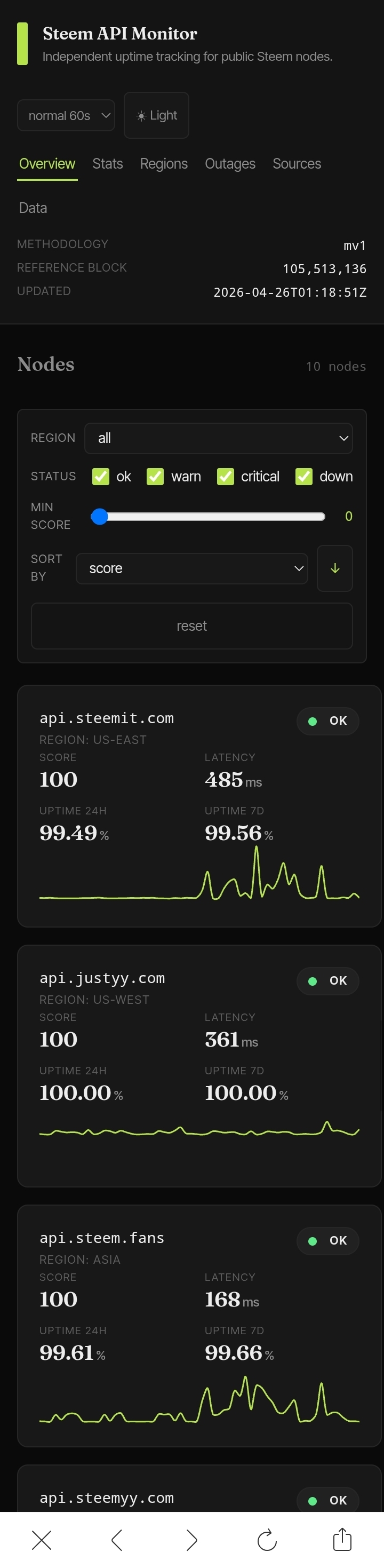Switch to the Stats tab
This screenshot has width=384, height=1568.
[x=107, y=164]
